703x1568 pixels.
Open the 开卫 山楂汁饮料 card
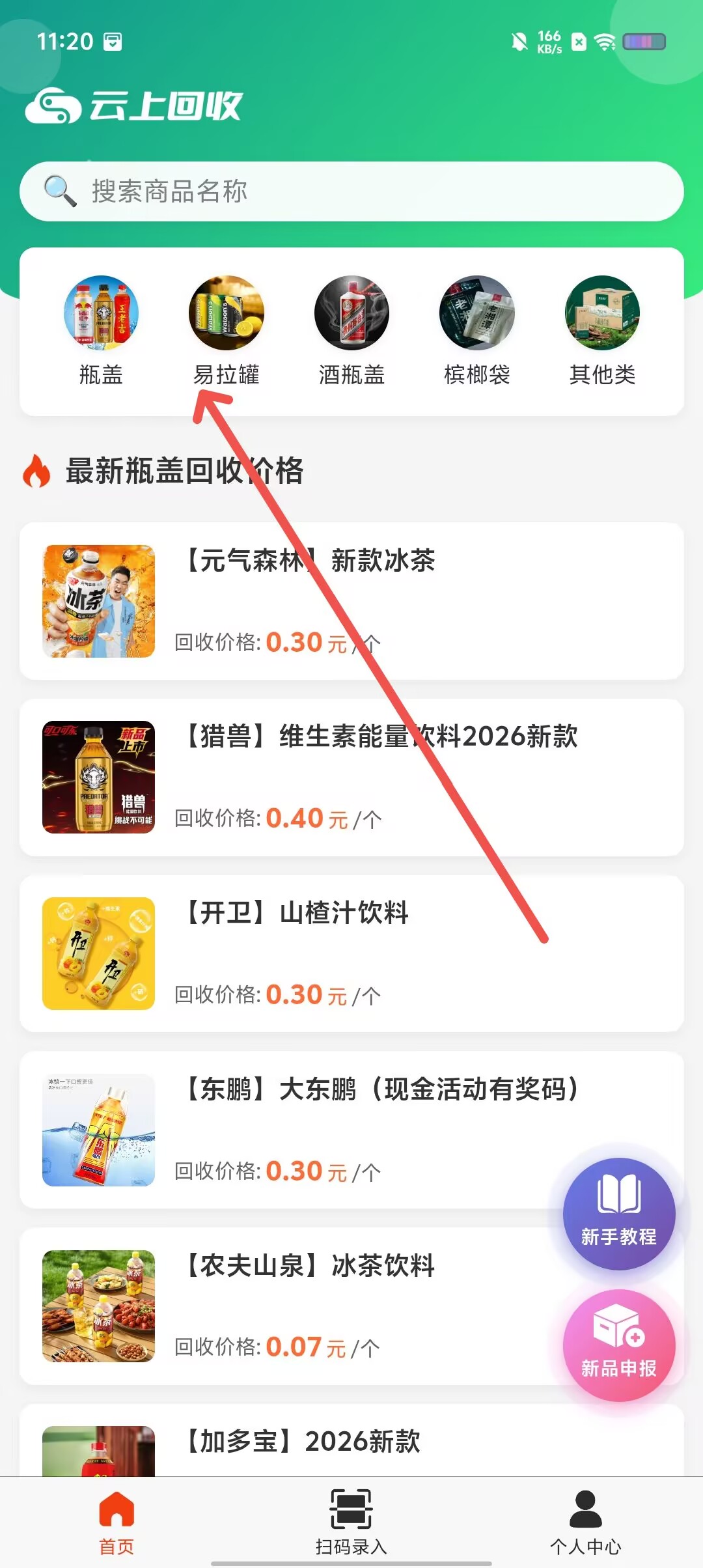[351, 953]
